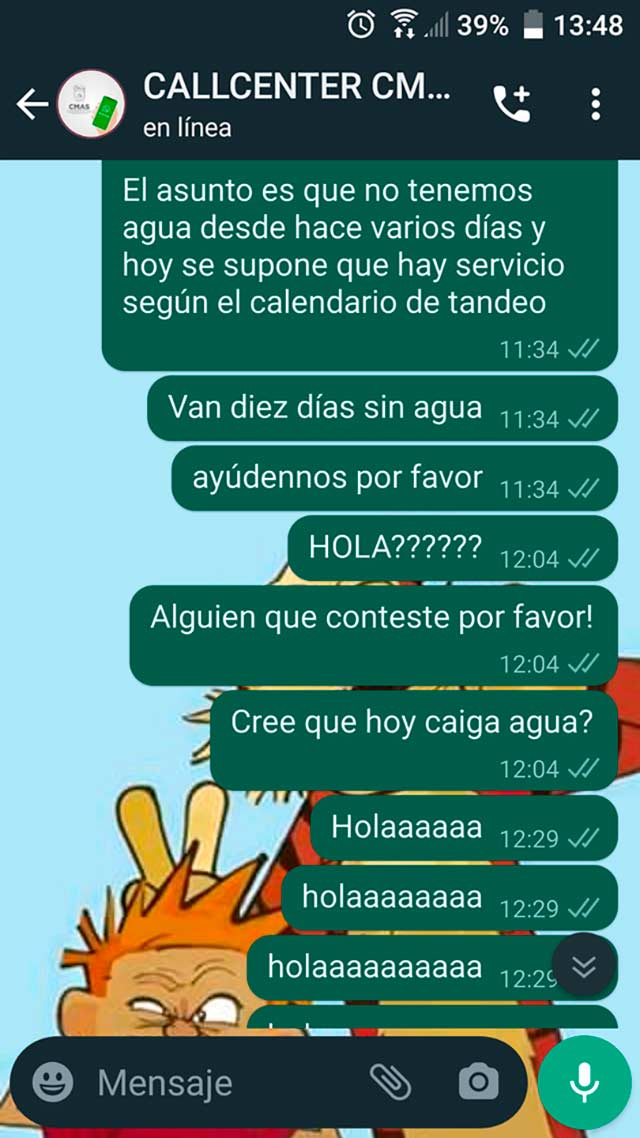Open CALLCENTER CM... contact info header
This screenshot has width=640, height=1138.
coord(297,104)
